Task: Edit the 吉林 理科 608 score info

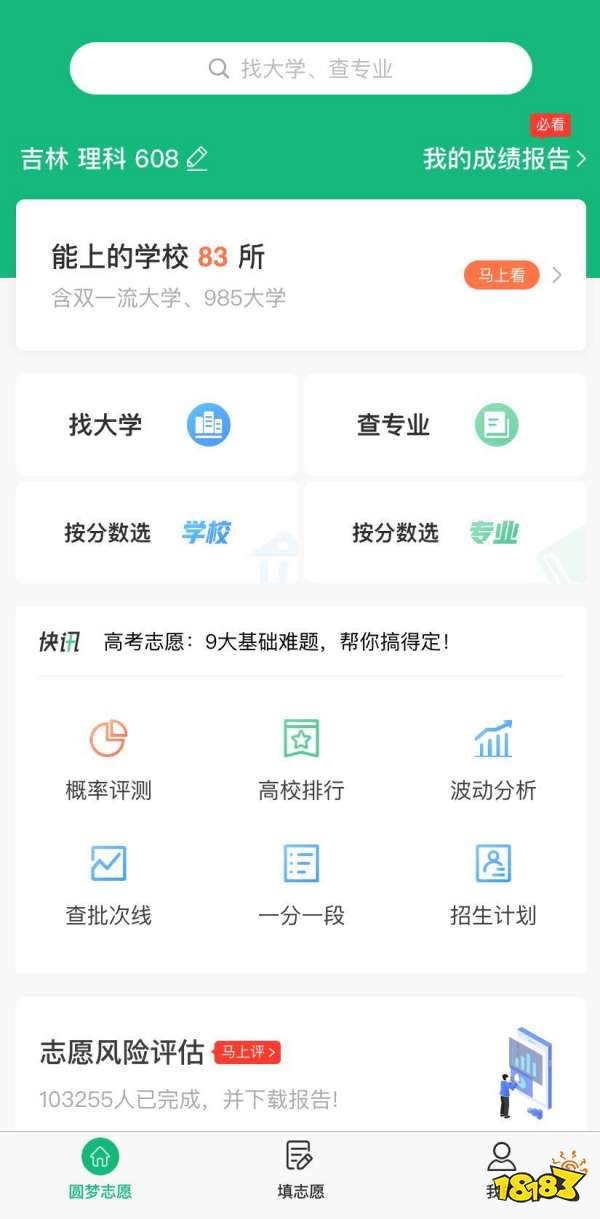Action: [x=197, y=159]
